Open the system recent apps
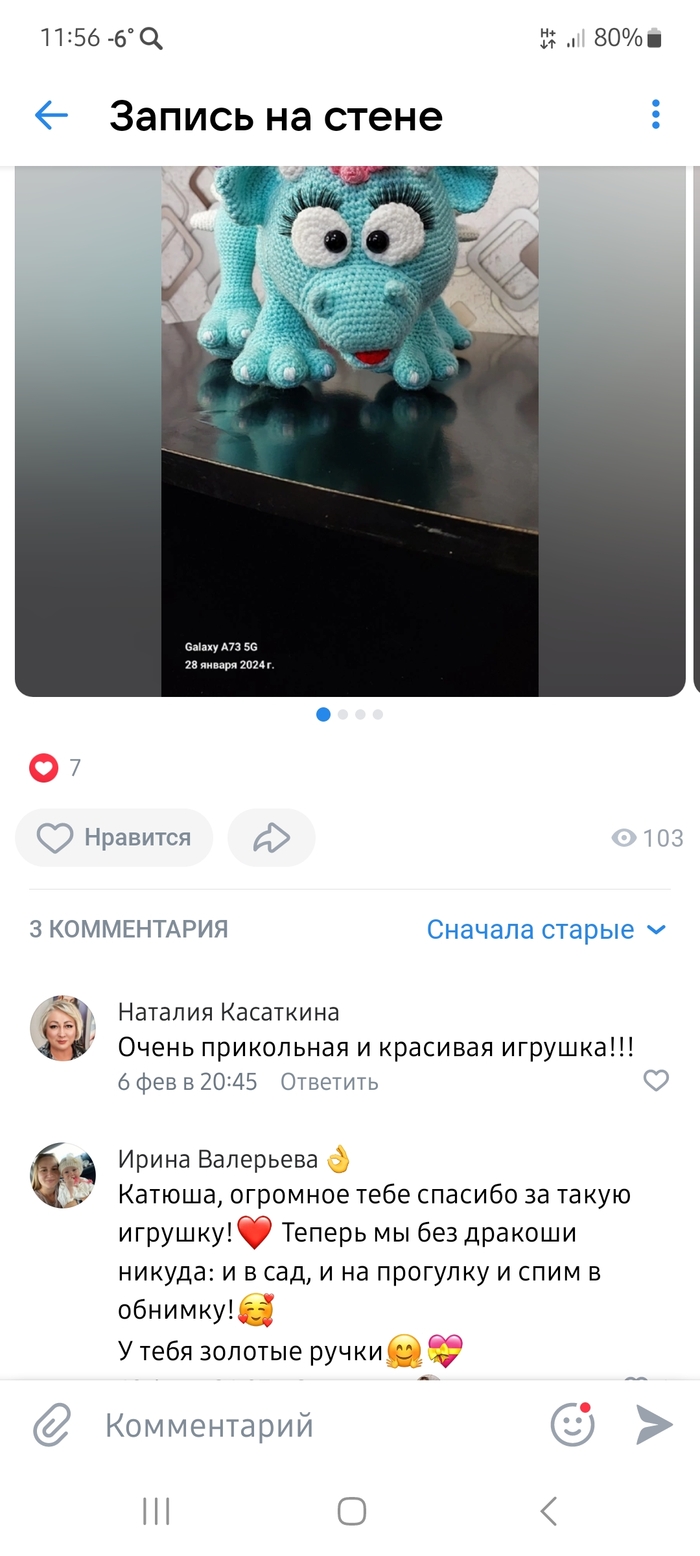 pyautogui.click(x=156, y=1511)
